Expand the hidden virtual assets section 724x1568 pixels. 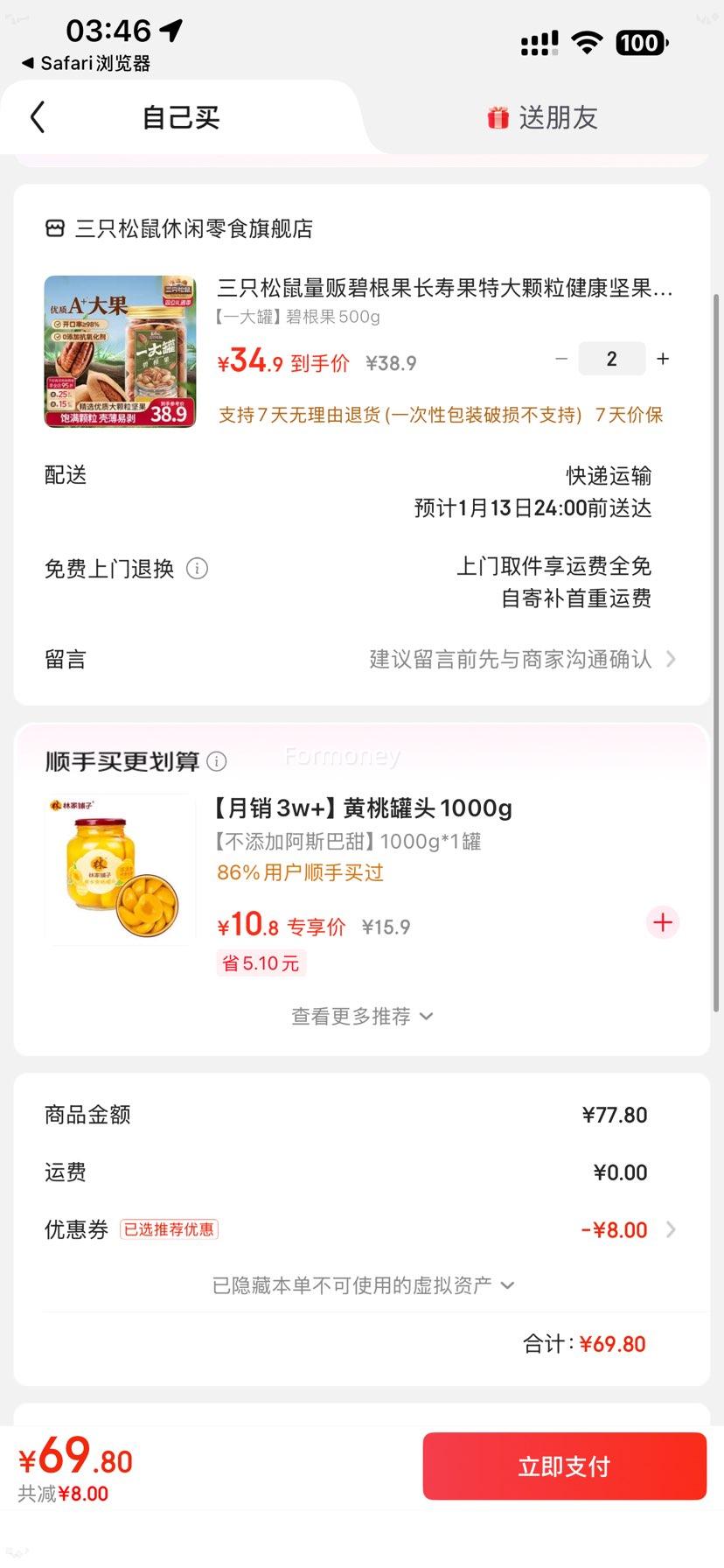[362, 1284]
